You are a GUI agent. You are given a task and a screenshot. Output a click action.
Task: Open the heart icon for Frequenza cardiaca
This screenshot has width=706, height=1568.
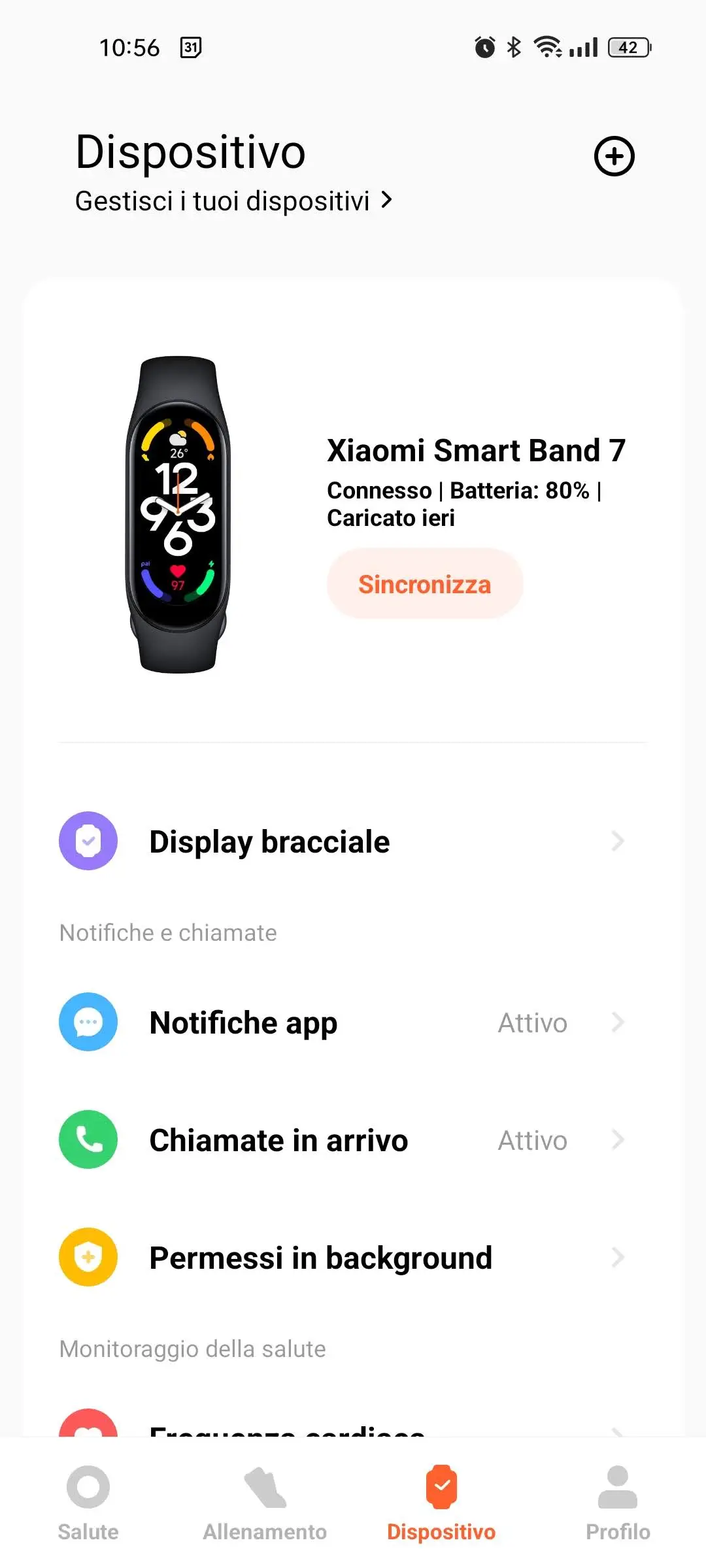pyautogui.click(x=88, y=1431)
